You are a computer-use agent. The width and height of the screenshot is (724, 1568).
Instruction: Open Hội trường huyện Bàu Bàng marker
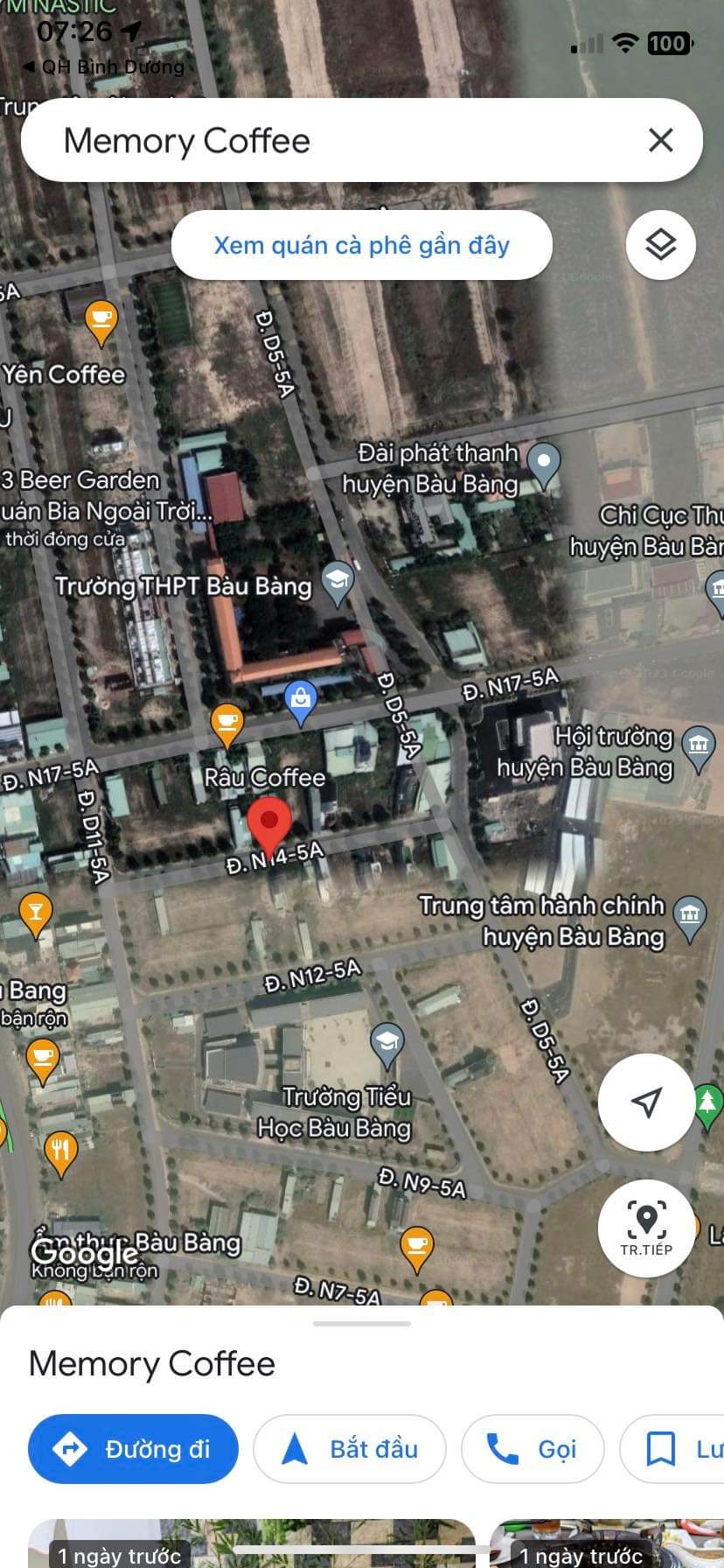click(698, 747)
